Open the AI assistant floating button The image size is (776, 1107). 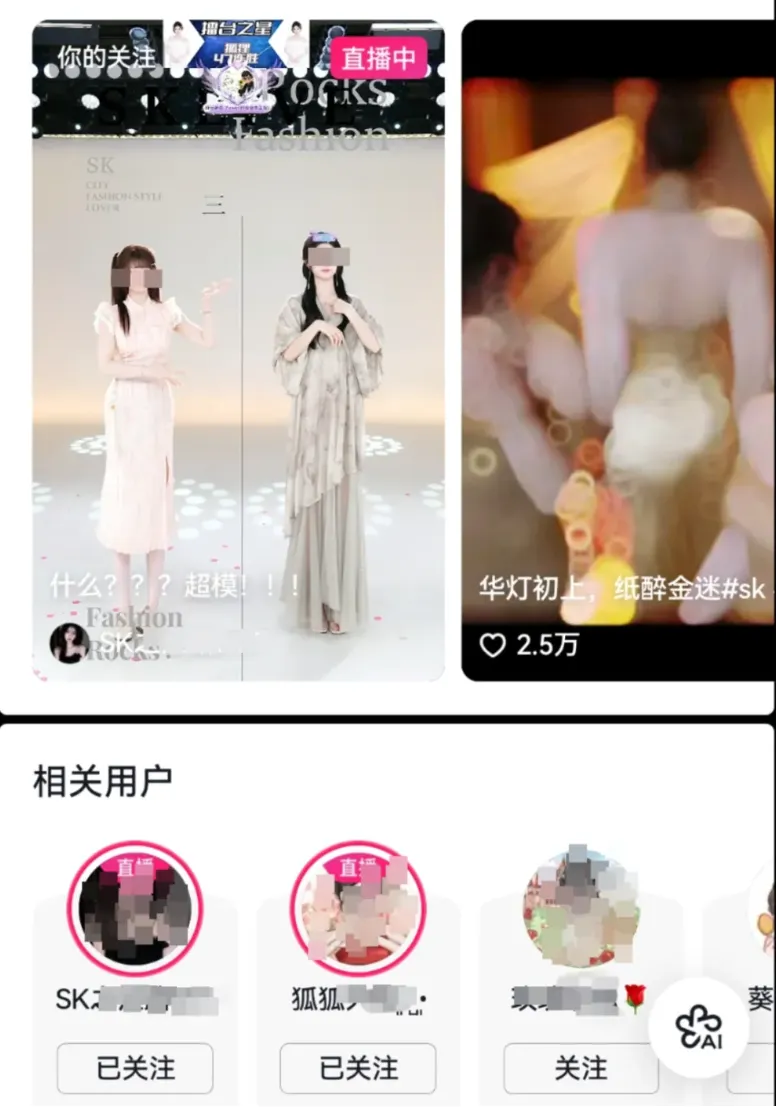(698, 1027)
